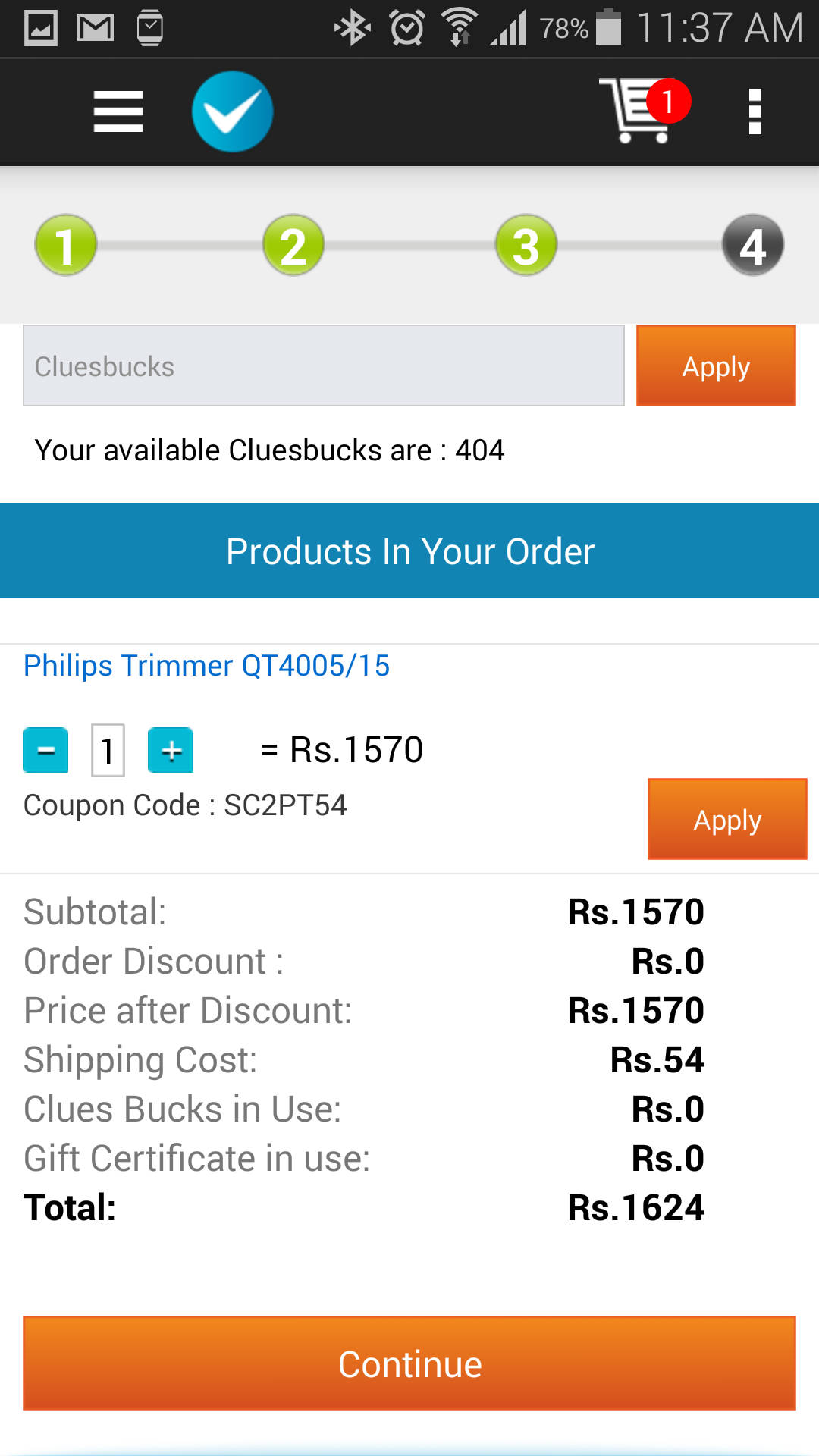Open Philips Trimmer QT4005/15 product link
Viewport: 819px width, 1456px height.
pos(206,666)
